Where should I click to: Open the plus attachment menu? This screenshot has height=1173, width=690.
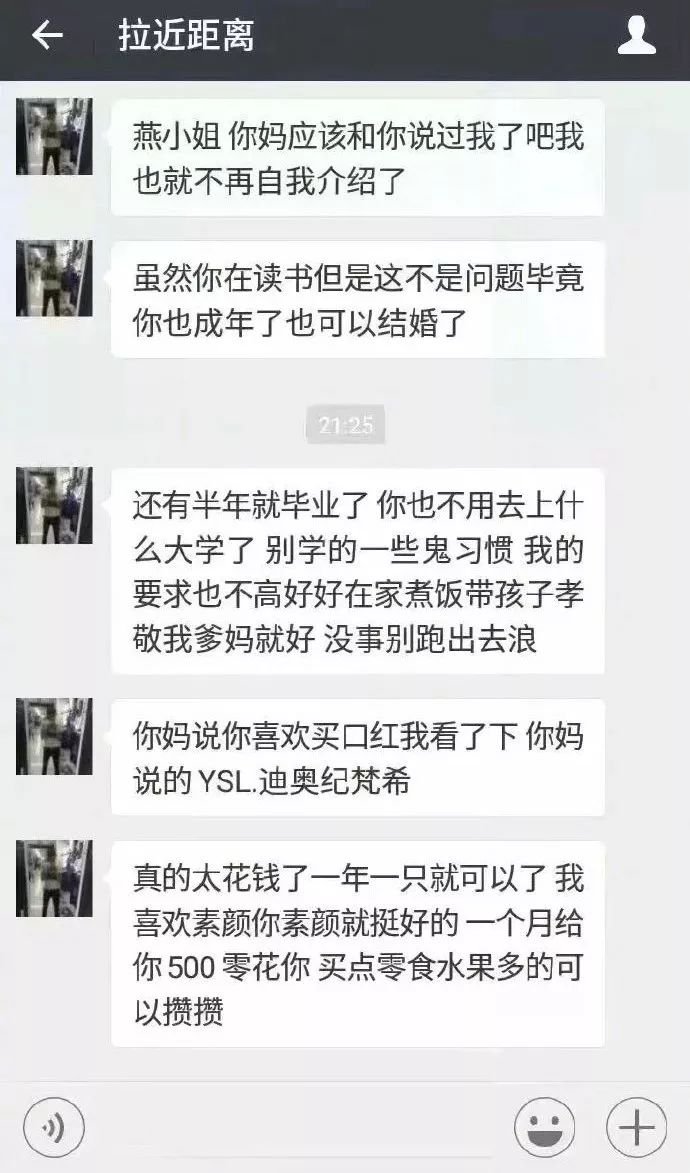click(636, 1129)
